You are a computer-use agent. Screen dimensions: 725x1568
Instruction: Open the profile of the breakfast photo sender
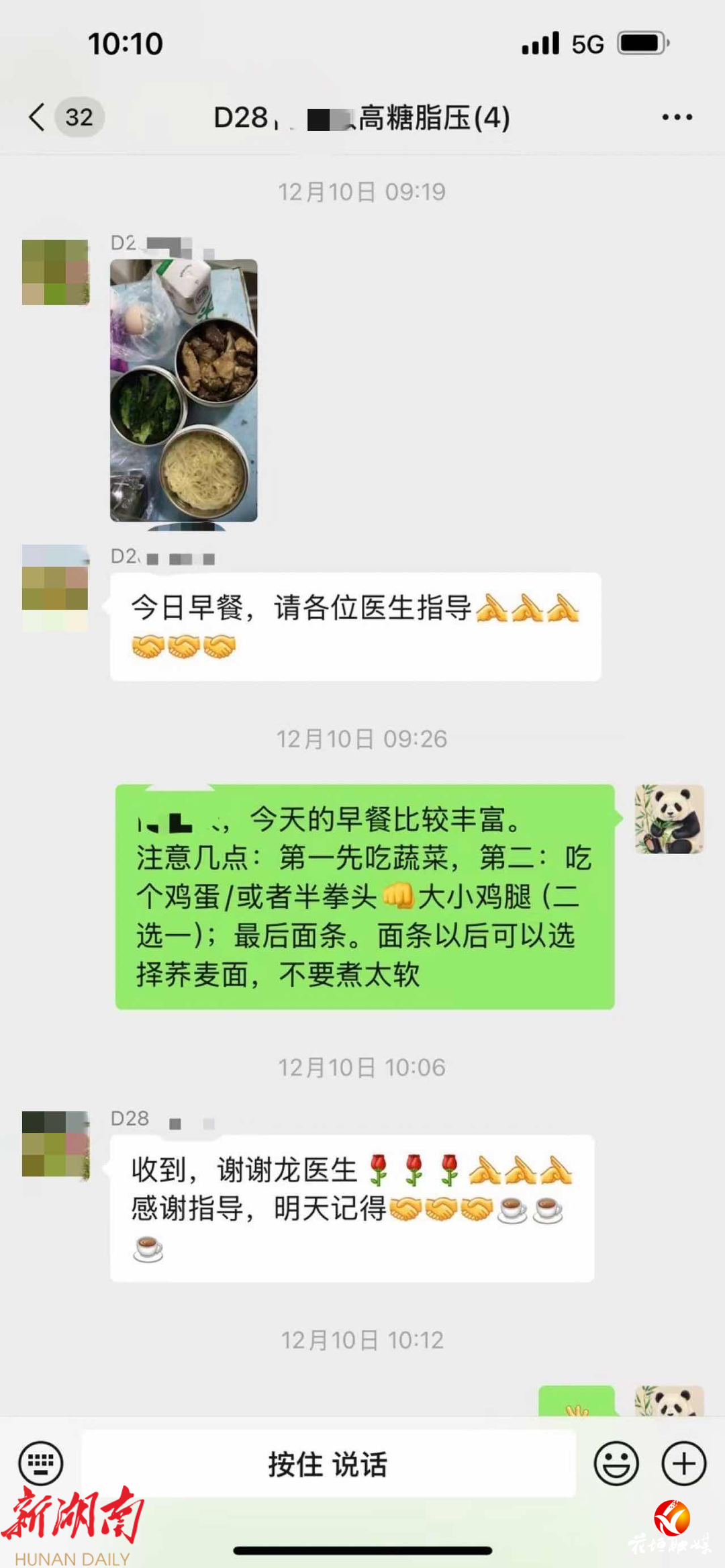click(55, 272)
